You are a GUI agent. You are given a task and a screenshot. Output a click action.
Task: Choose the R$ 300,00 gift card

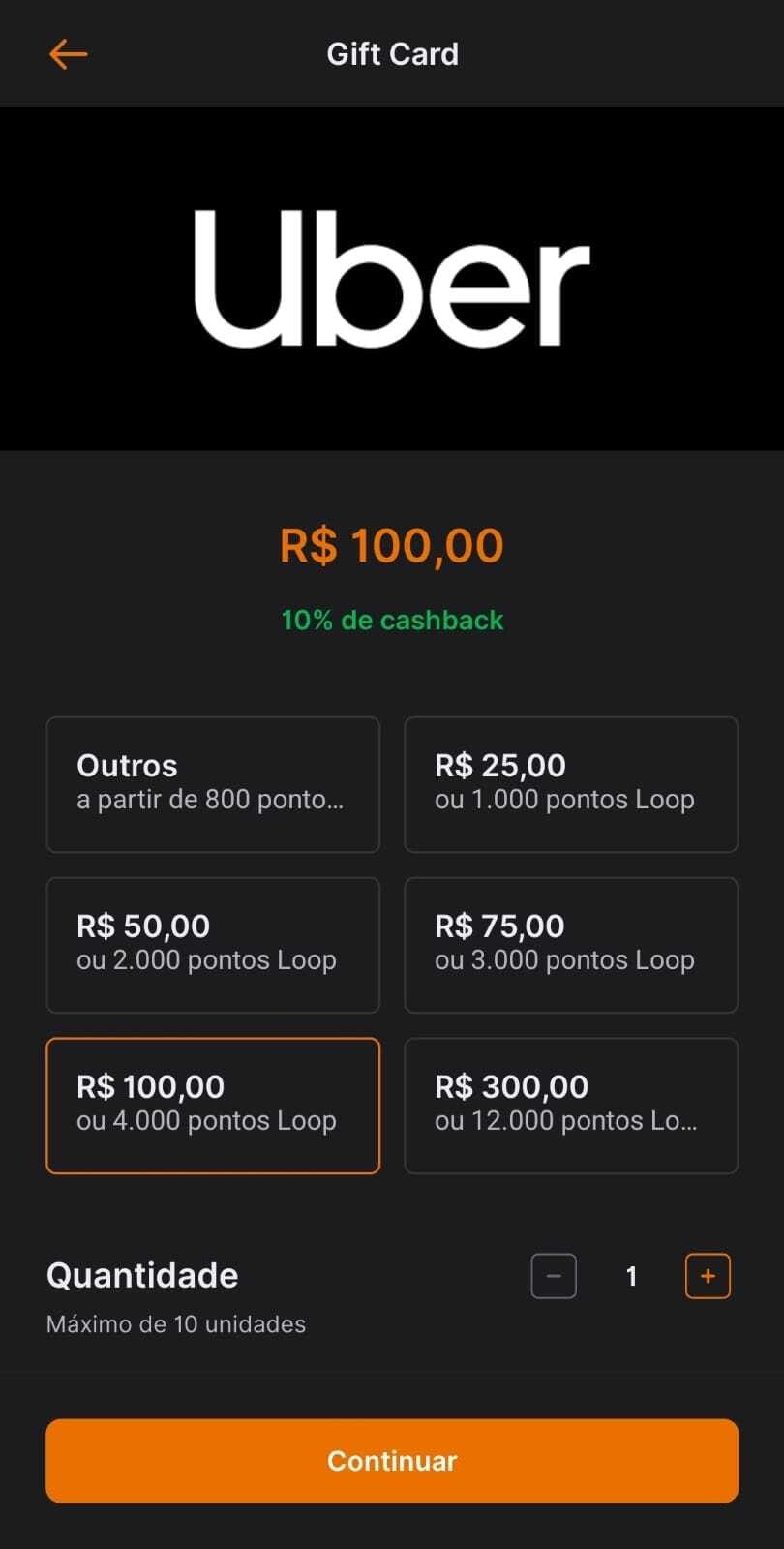coord(571,1106)
